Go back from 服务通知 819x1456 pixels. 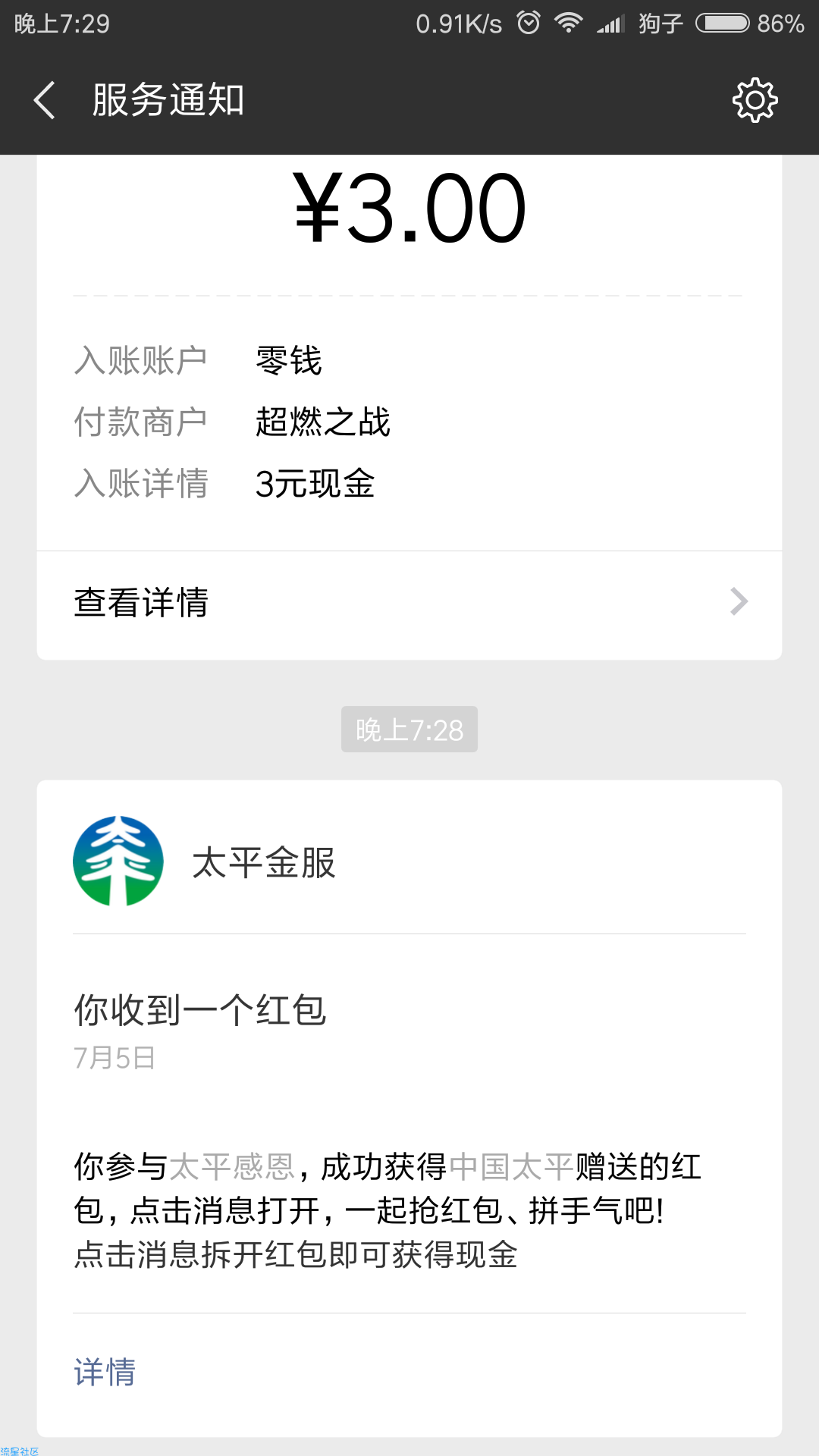pyautogui.click(x=45, y=100)
